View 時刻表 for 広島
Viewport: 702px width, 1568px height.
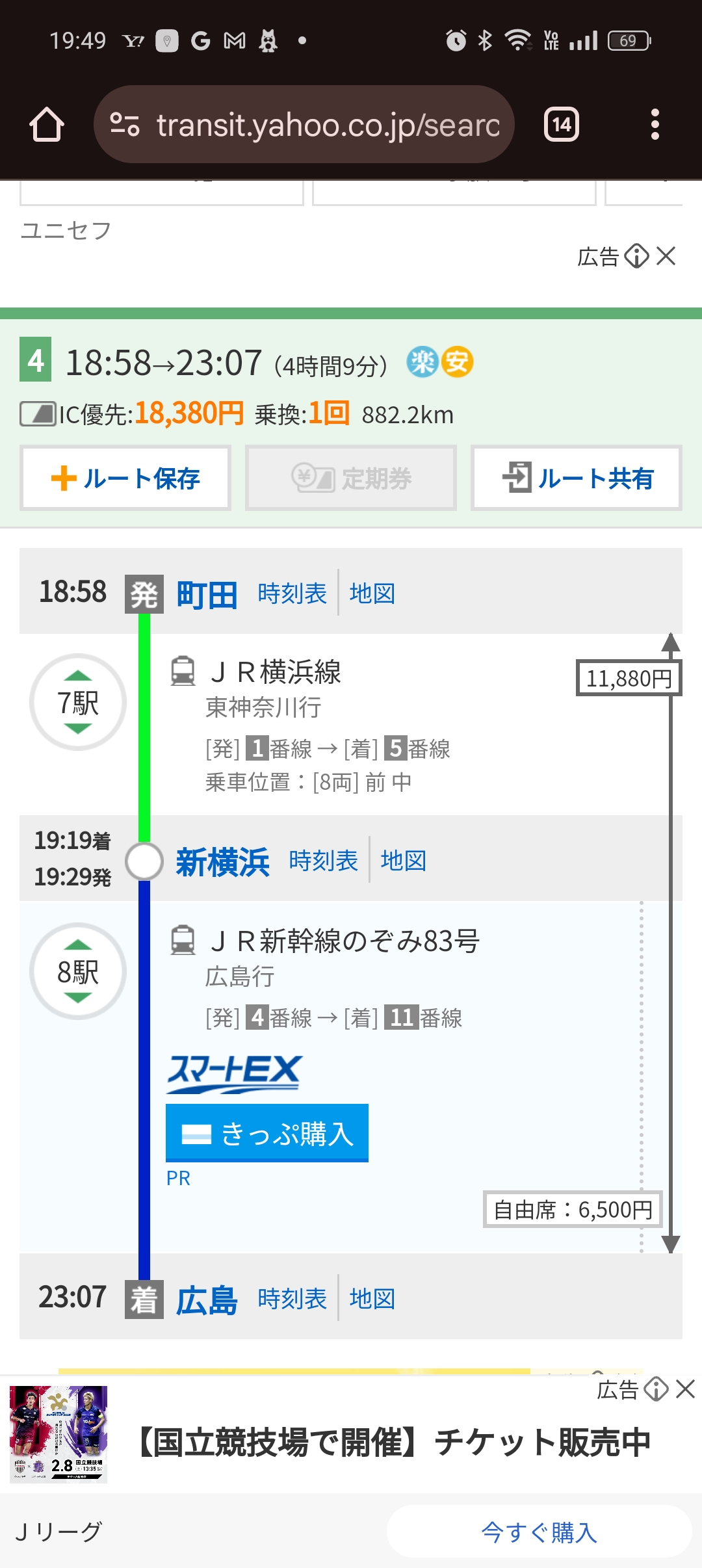292,1298
